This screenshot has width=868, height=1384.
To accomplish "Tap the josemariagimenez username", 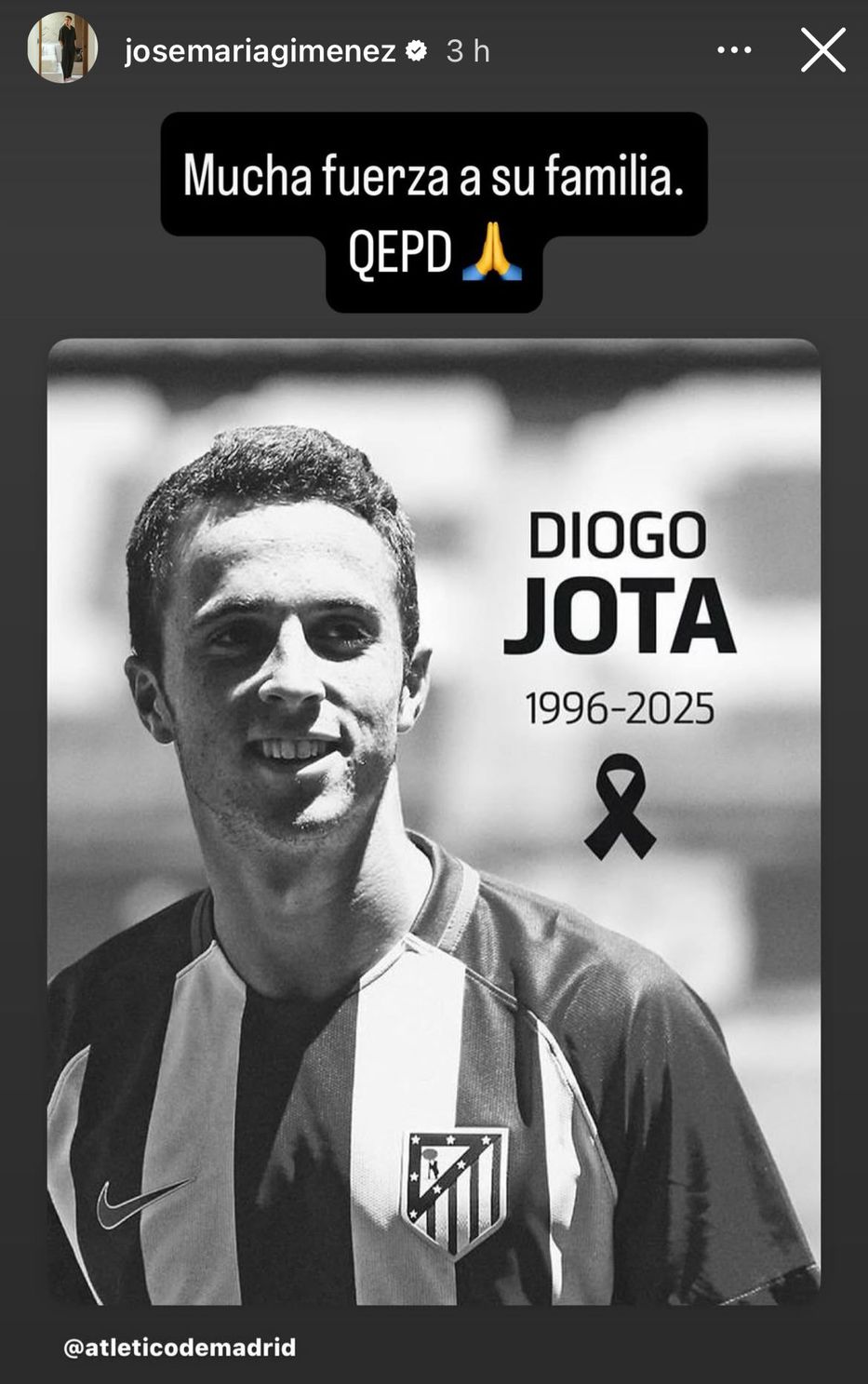I will (x=260, y=51).
